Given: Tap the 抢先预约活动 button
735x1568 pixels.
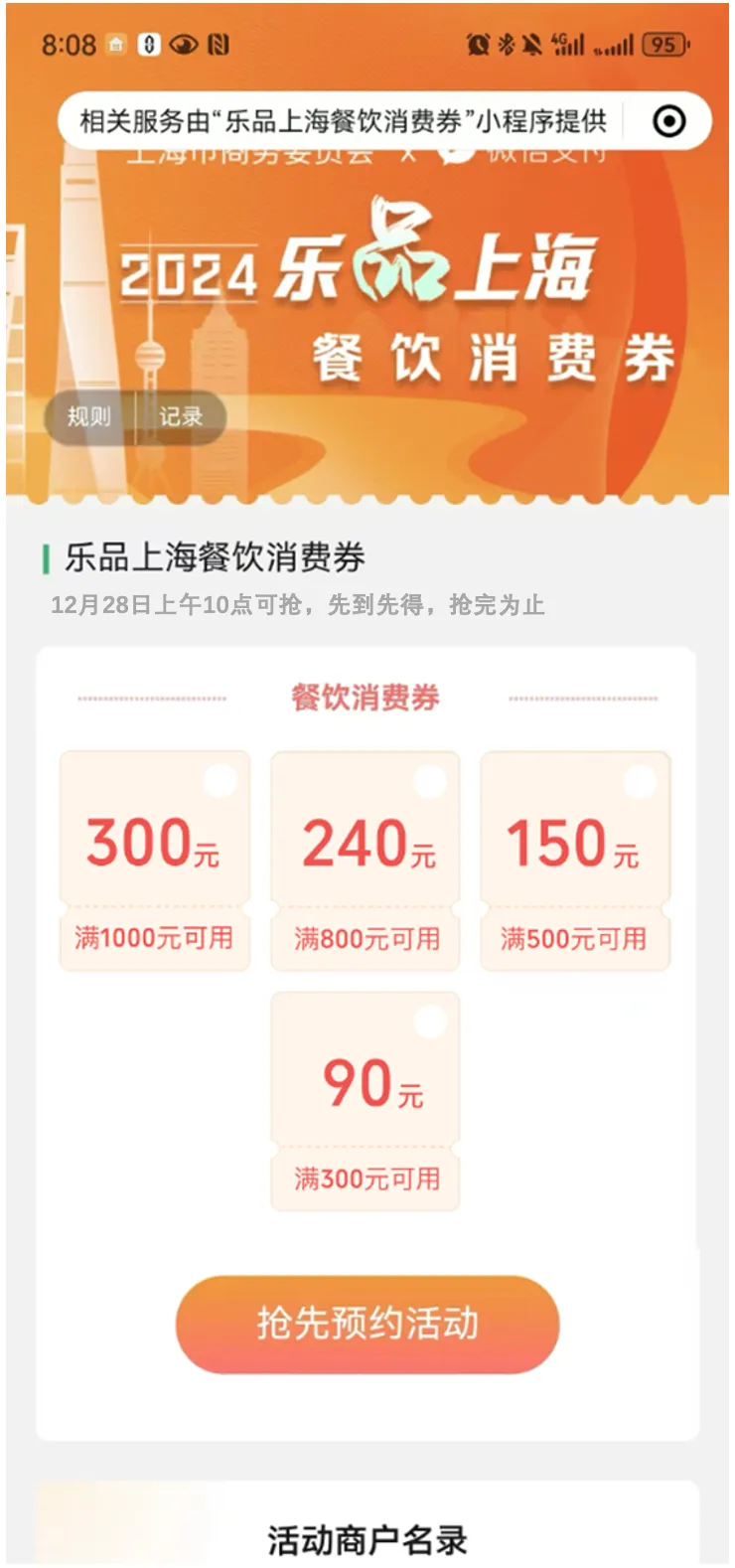Looking at the screenshot, I should click(x=367, y=1325).
